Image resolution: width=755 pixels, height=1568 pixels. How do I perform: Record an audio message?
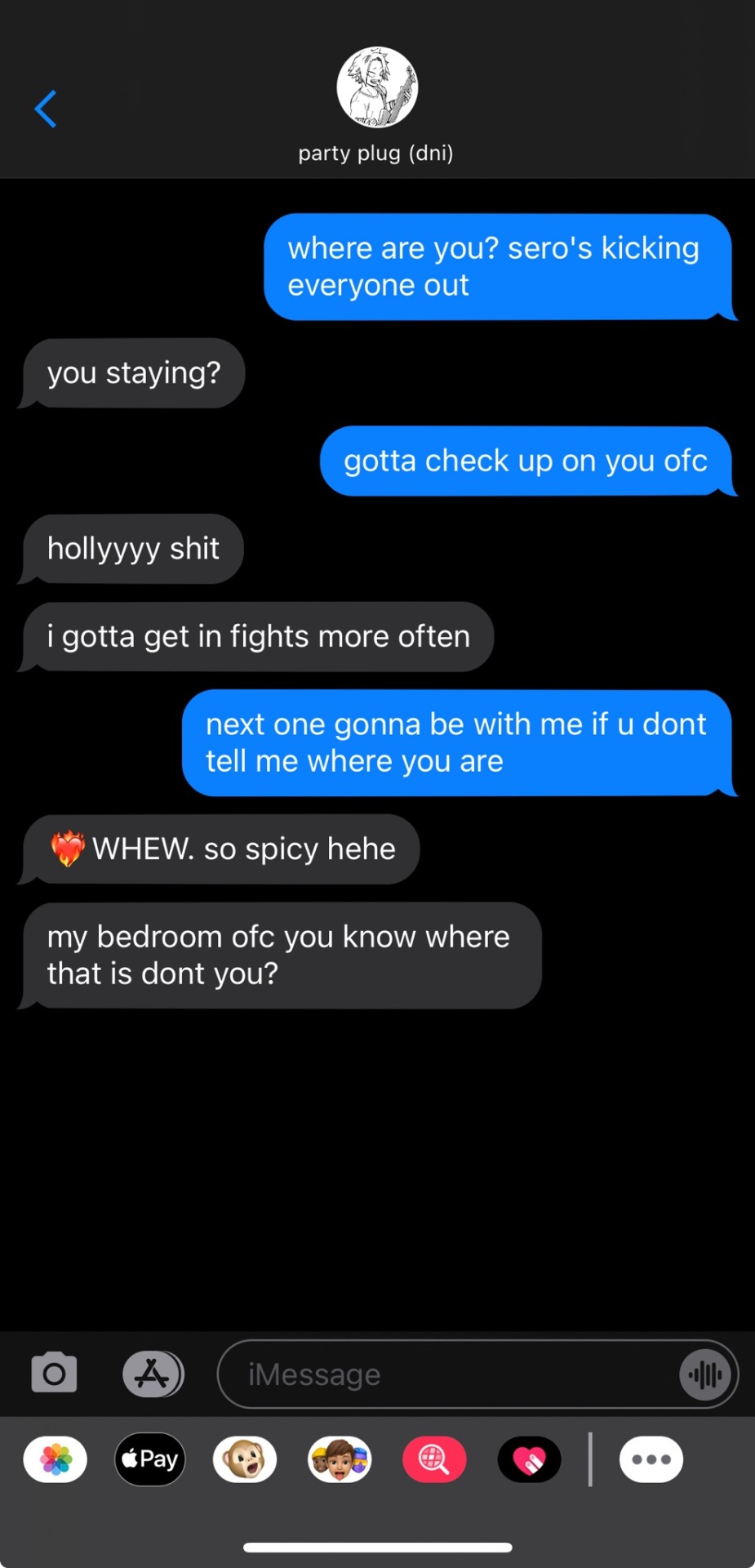point(704,1375)
